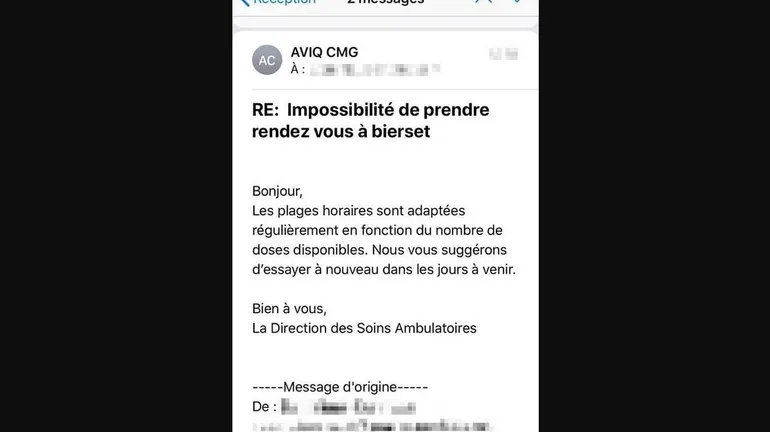The image size is (770, 432).
Task: Tap the AC sender avatar
Action: 267,60
